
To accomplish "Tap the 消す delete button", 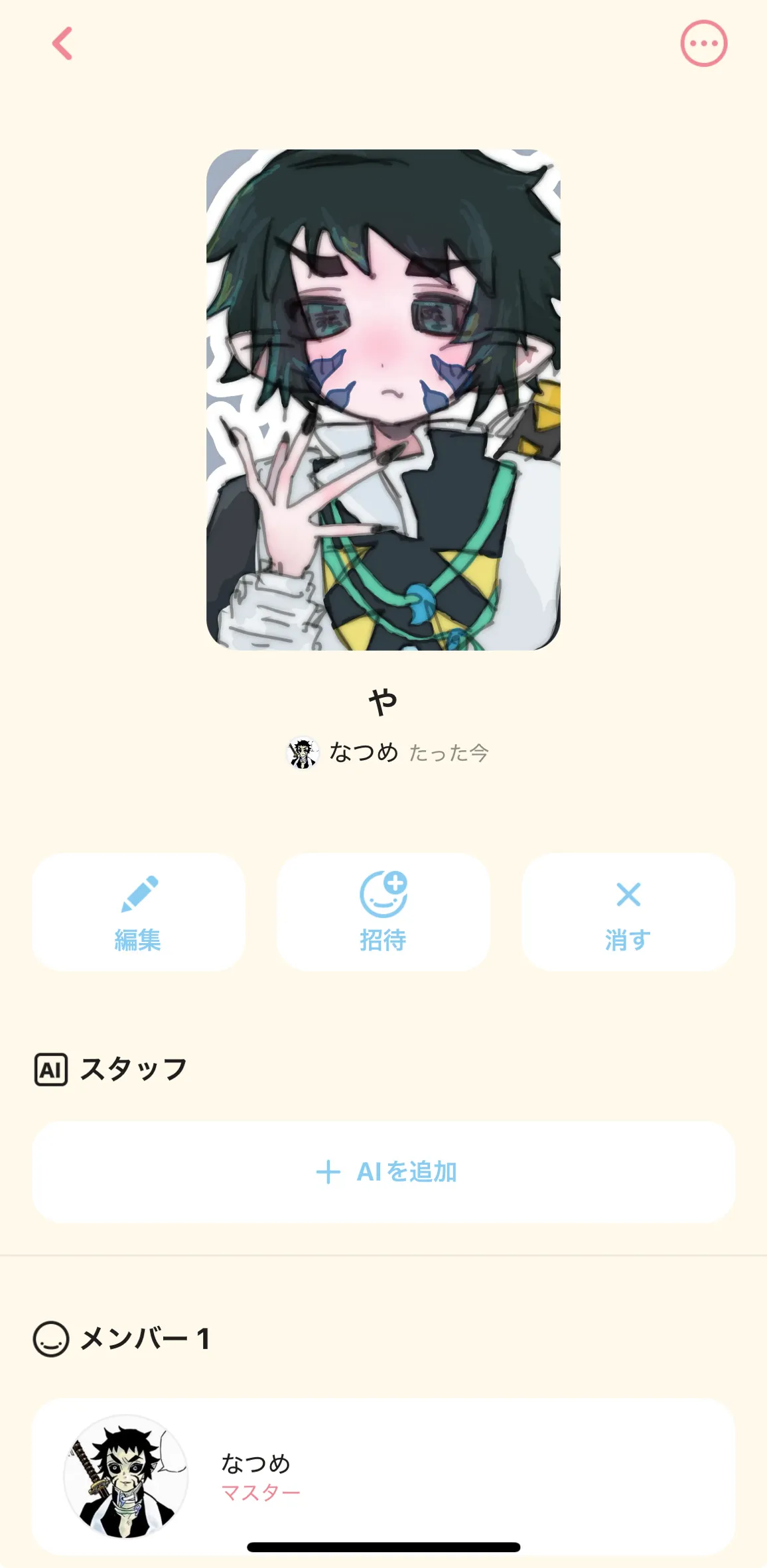I will click(628, 912).
